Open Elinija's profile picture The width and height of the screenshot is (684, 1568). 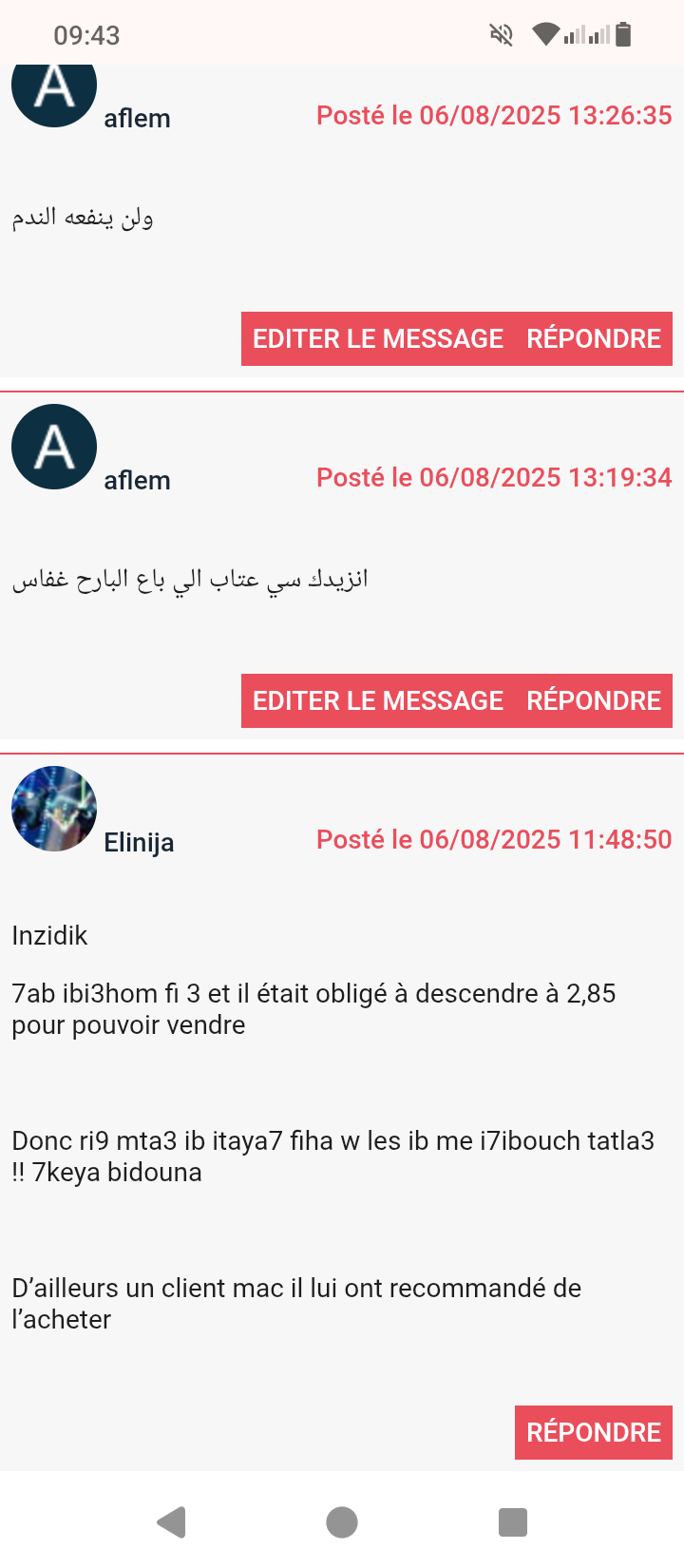tap(54, 809)
